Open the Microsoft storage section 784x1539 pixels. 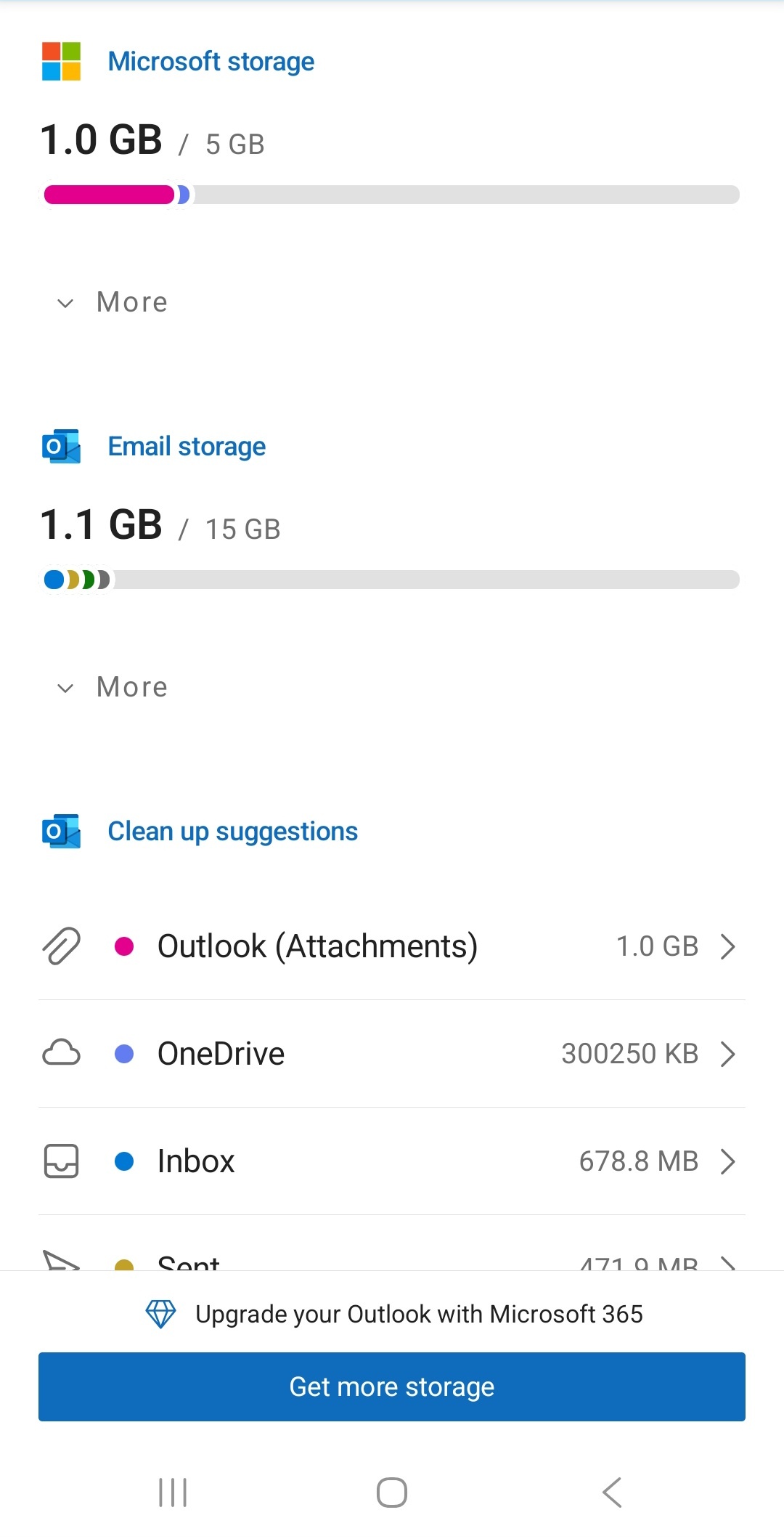coord(211,61)
